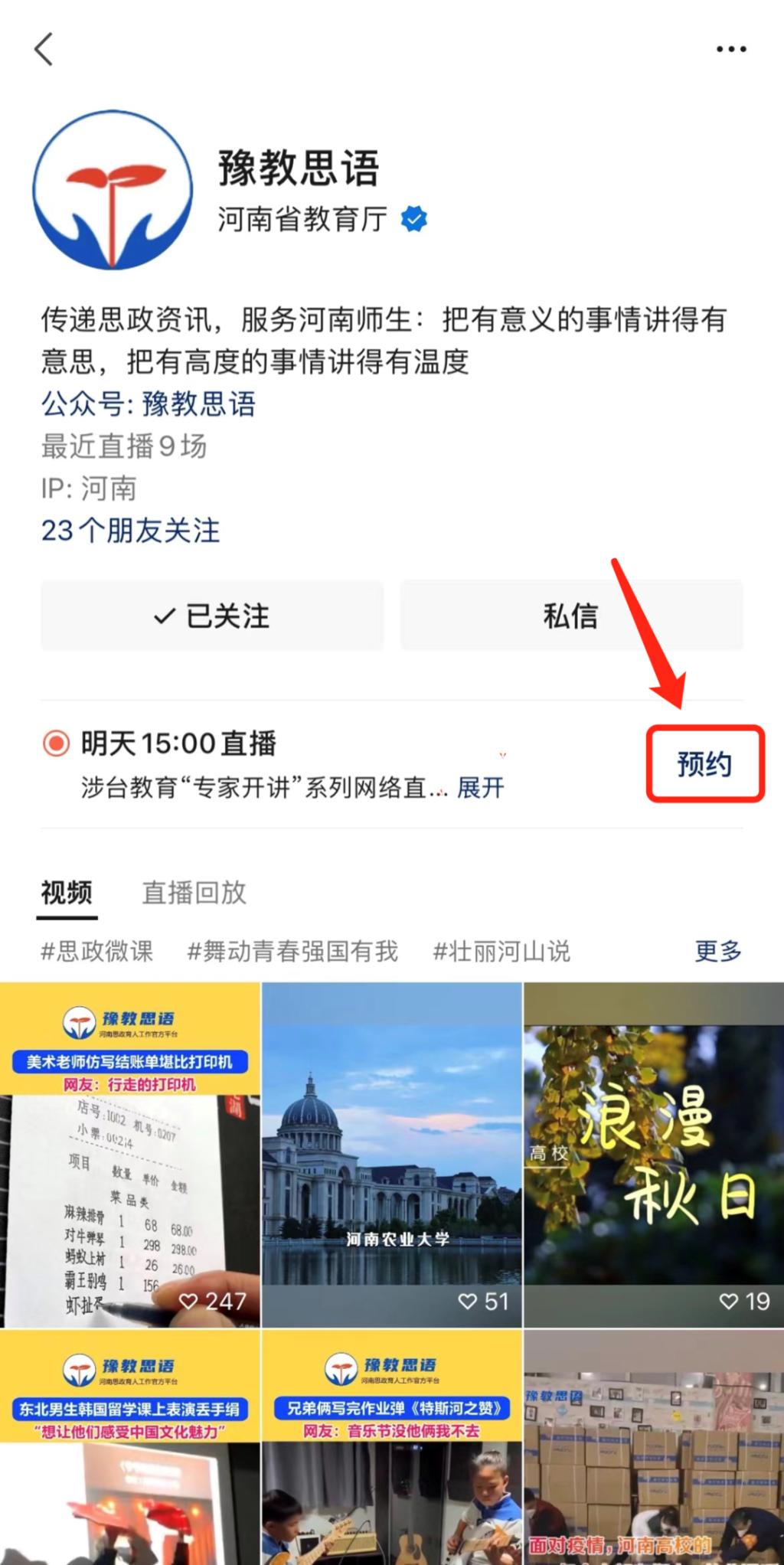Filter by the #壮丽河山说 topic

coord(501,951)
